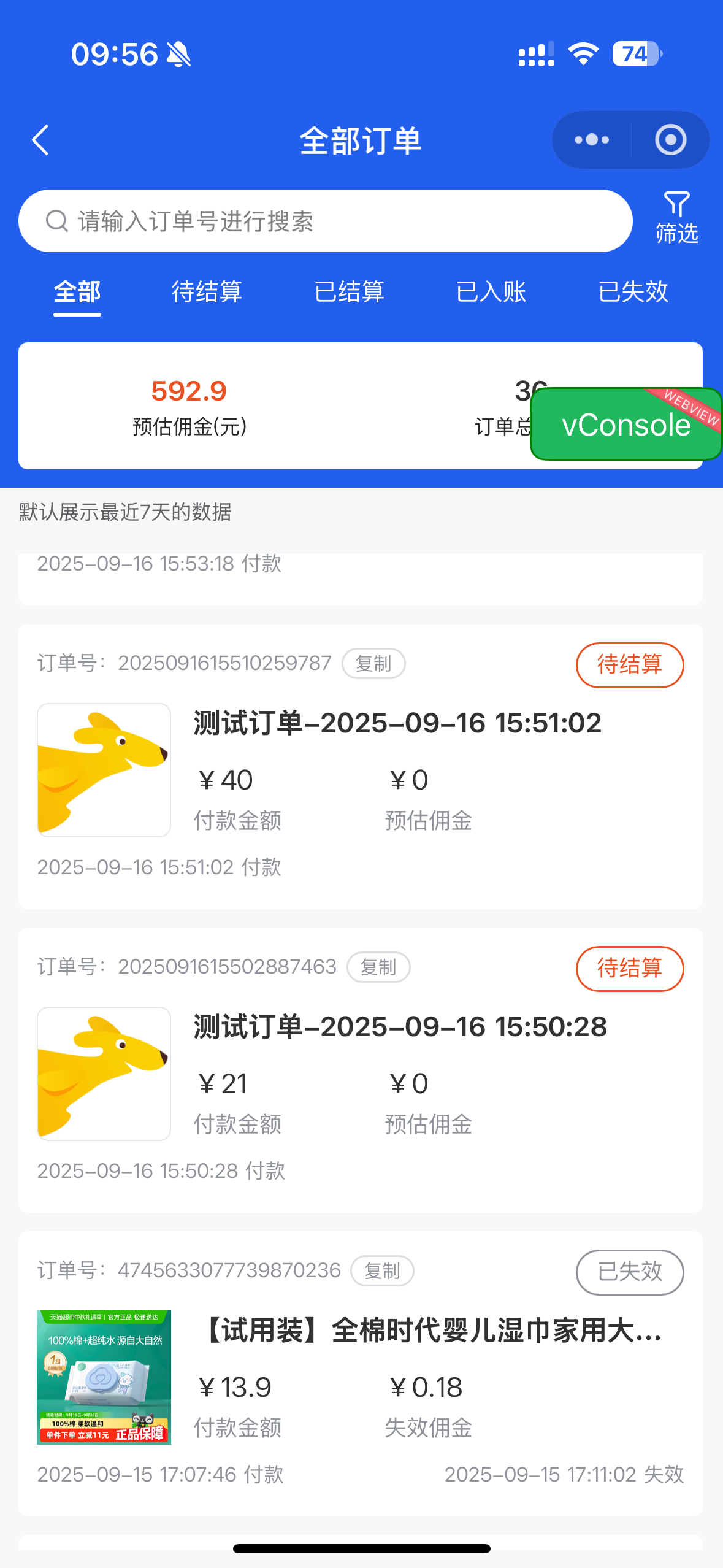Viewport: 723px width, 1568px height.
Task: Close the mini program with the circle button
Action: 670,140
